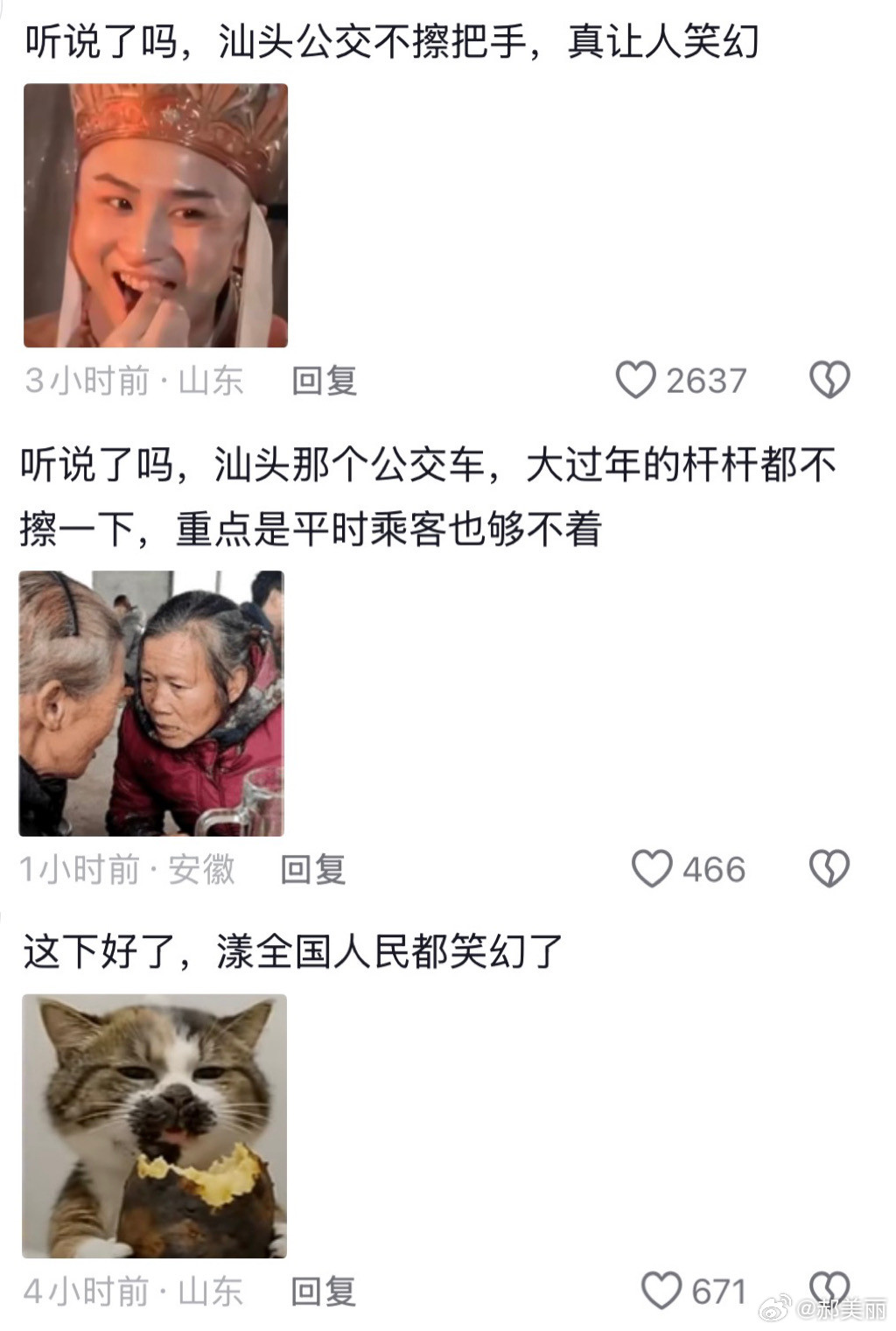896x1331 pixels.
Task: Click the 3小时前·山东 timestamp
Action: [133, 380]
